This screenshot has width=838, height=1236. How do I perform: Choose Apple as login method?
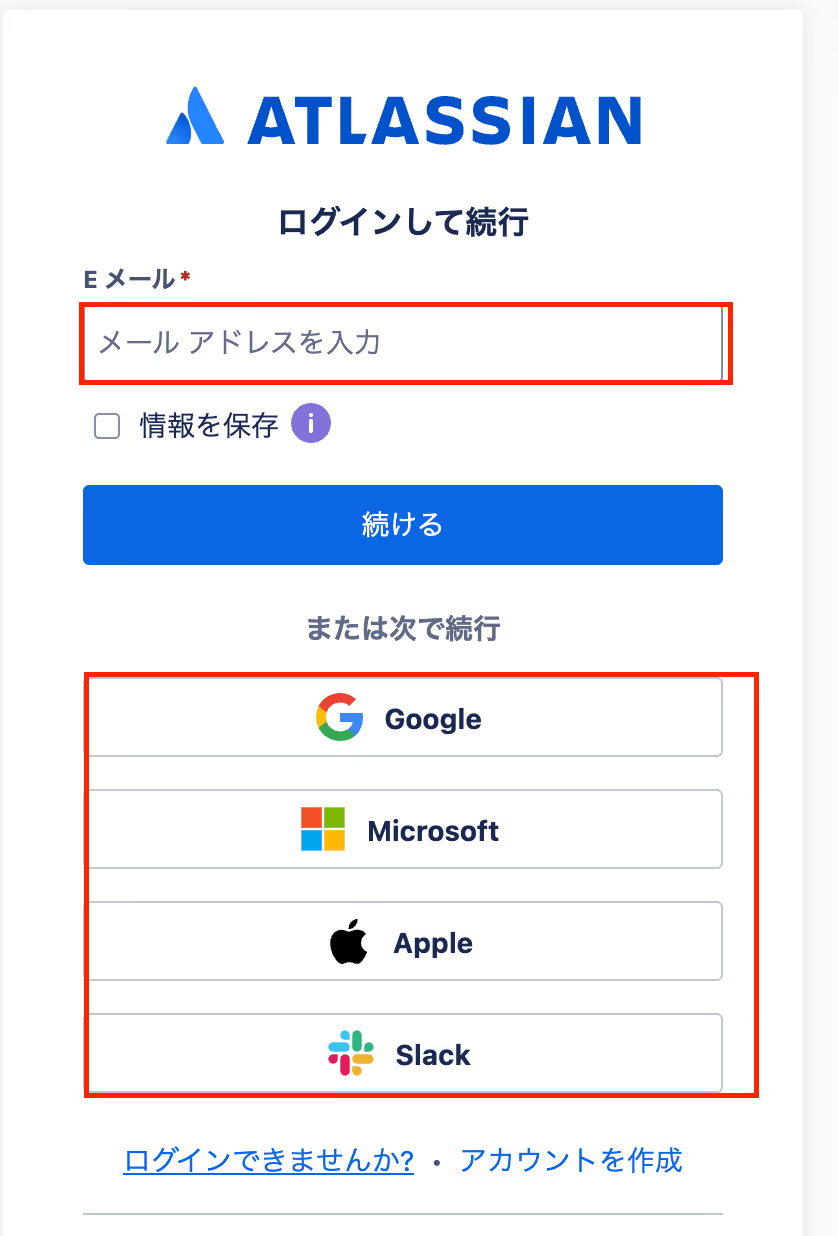(x=403, y=942)
